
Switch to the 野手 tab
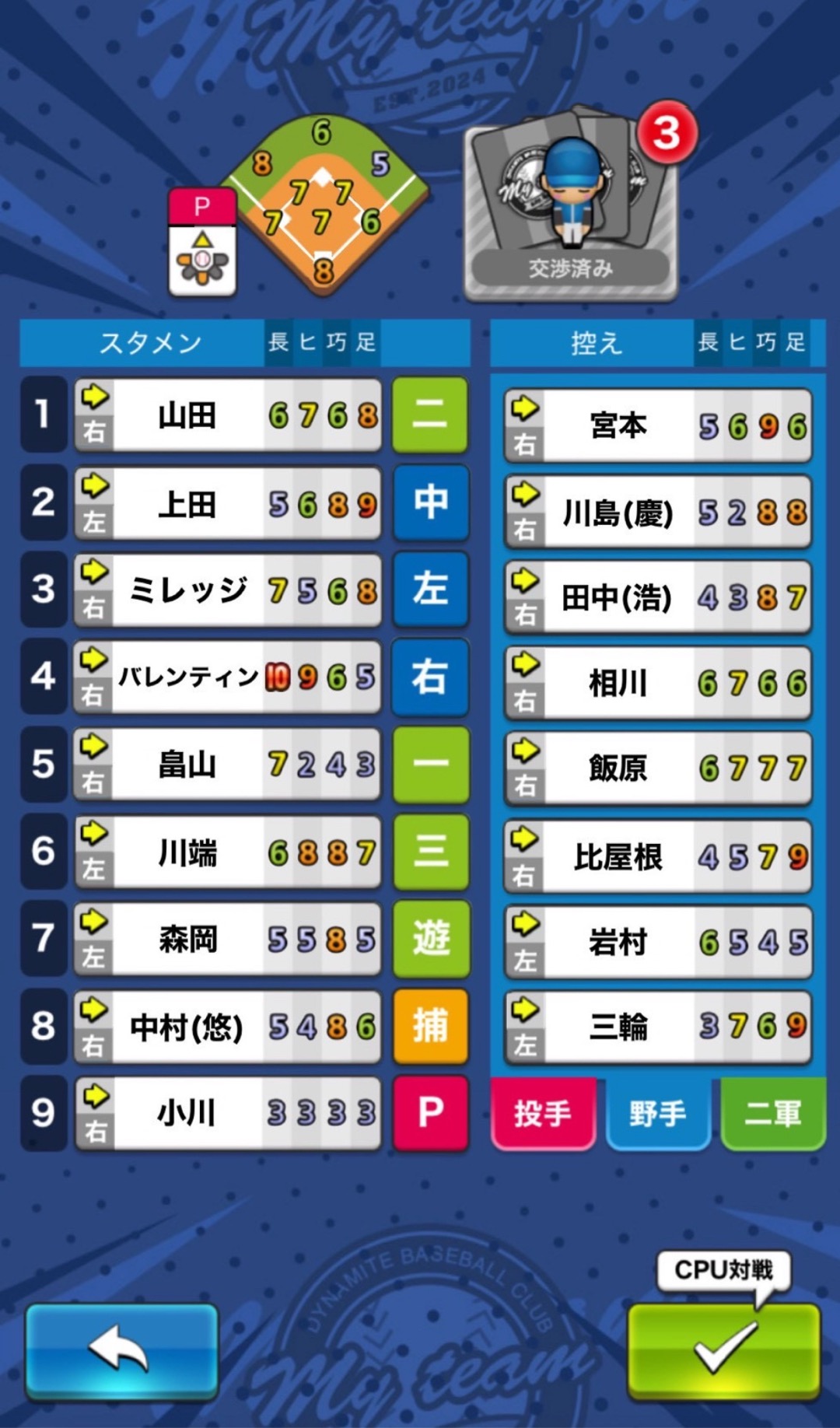tap(658, 1114)
